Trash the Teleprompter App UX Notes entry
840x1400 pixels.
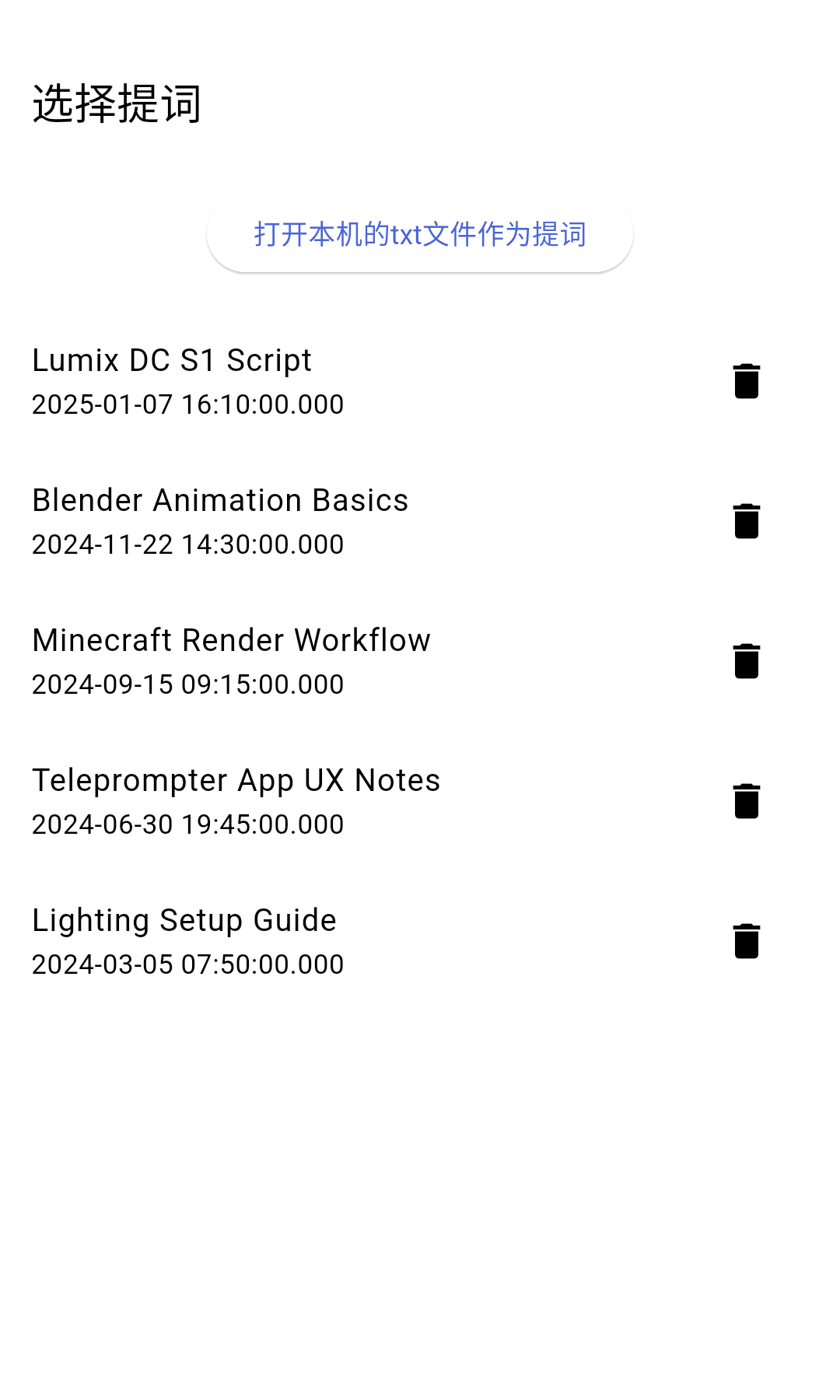746,801
